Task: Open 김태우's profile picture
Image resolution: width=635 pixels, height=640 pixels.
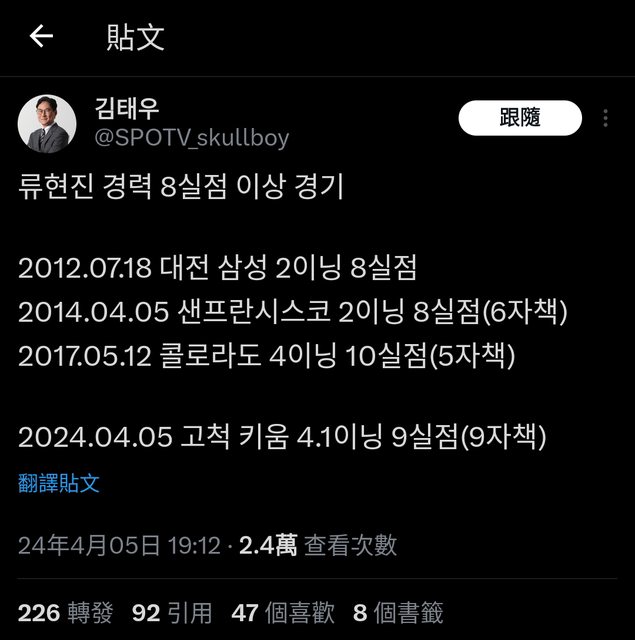Action: coord(46,124)
